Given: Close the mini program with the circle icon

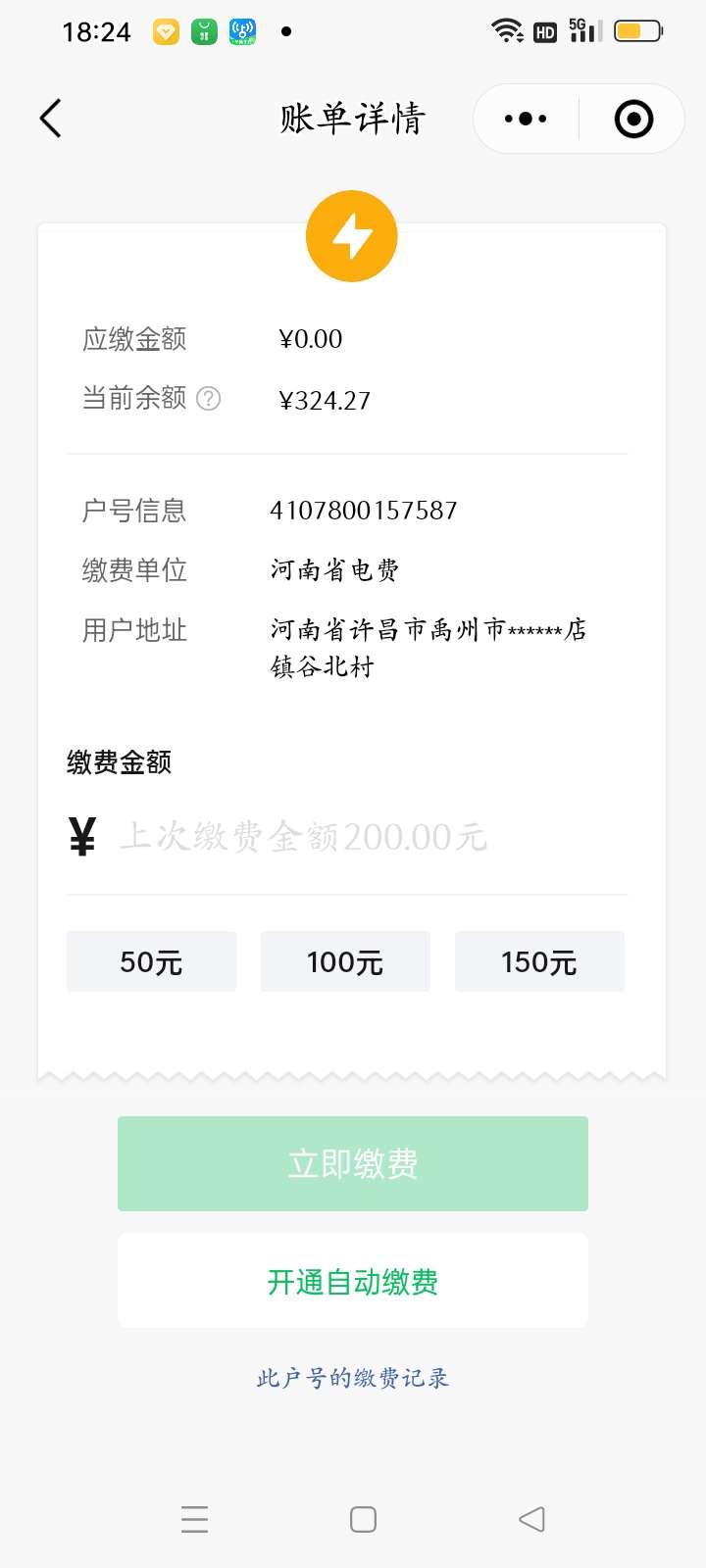Looking at the screenshot, I should click(633, 119).
